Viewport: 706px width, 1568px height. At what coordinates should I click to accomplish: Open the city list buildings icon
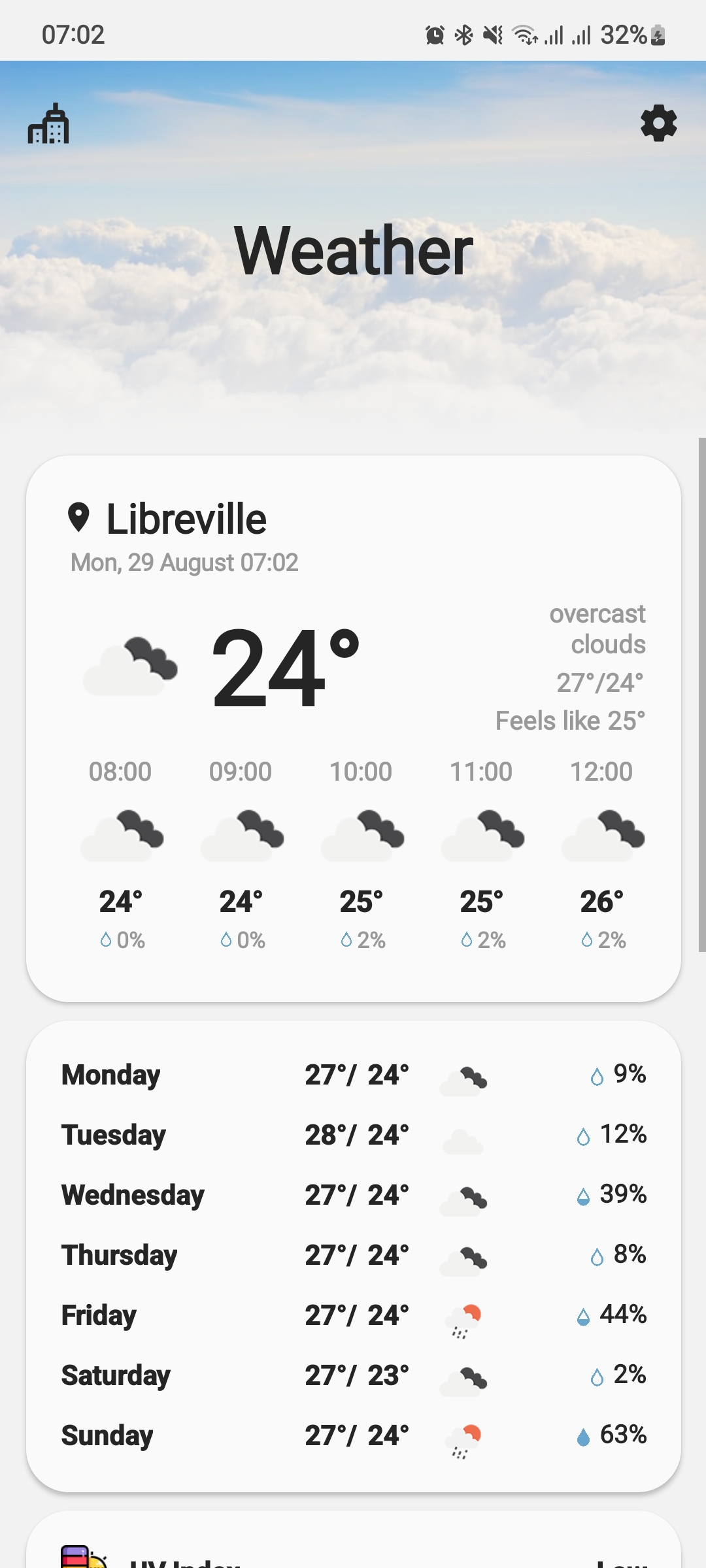point(48,123)
